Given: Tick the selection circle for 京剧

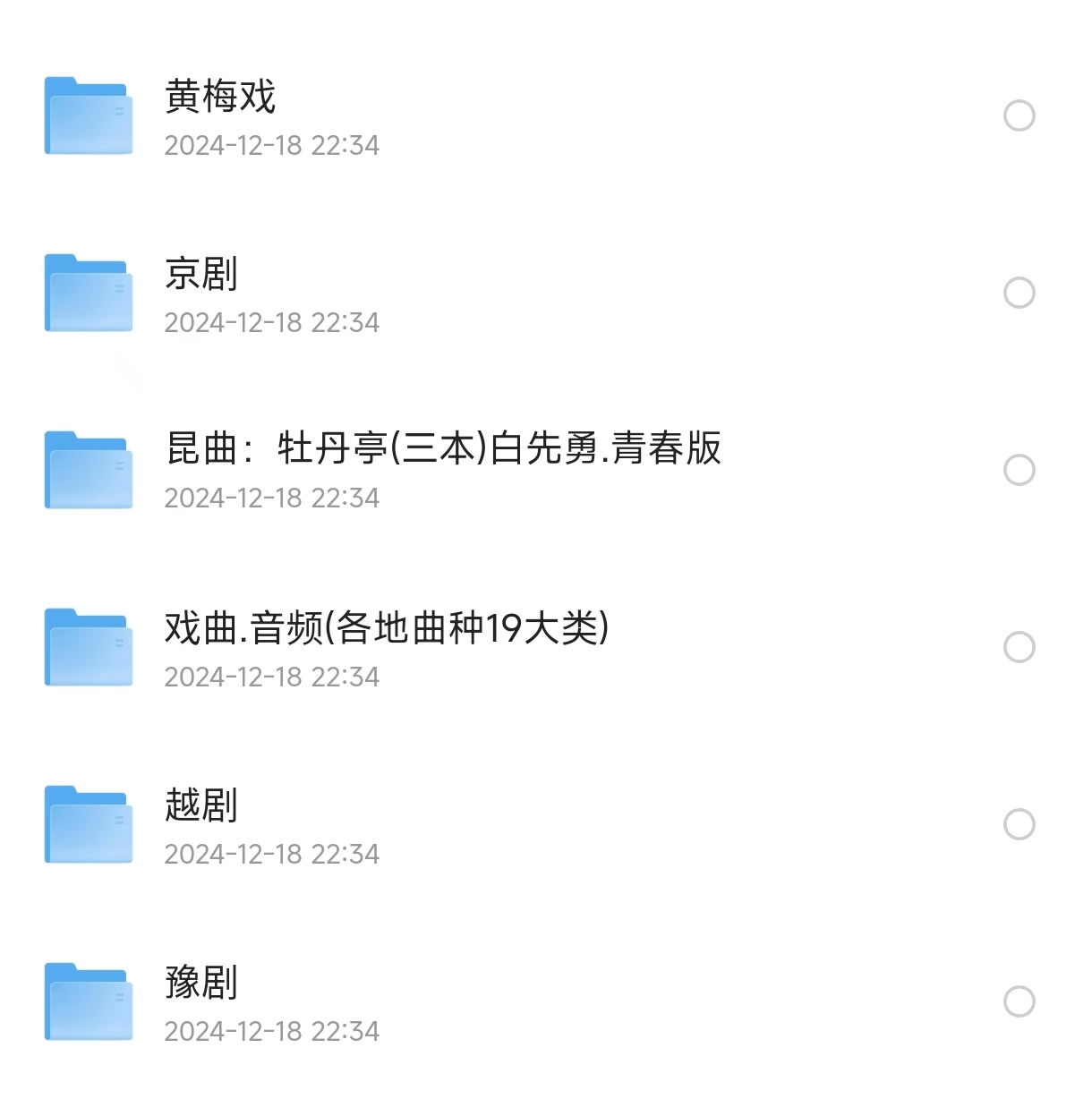Looking at the screenshot, I should tap(1019, 293).
